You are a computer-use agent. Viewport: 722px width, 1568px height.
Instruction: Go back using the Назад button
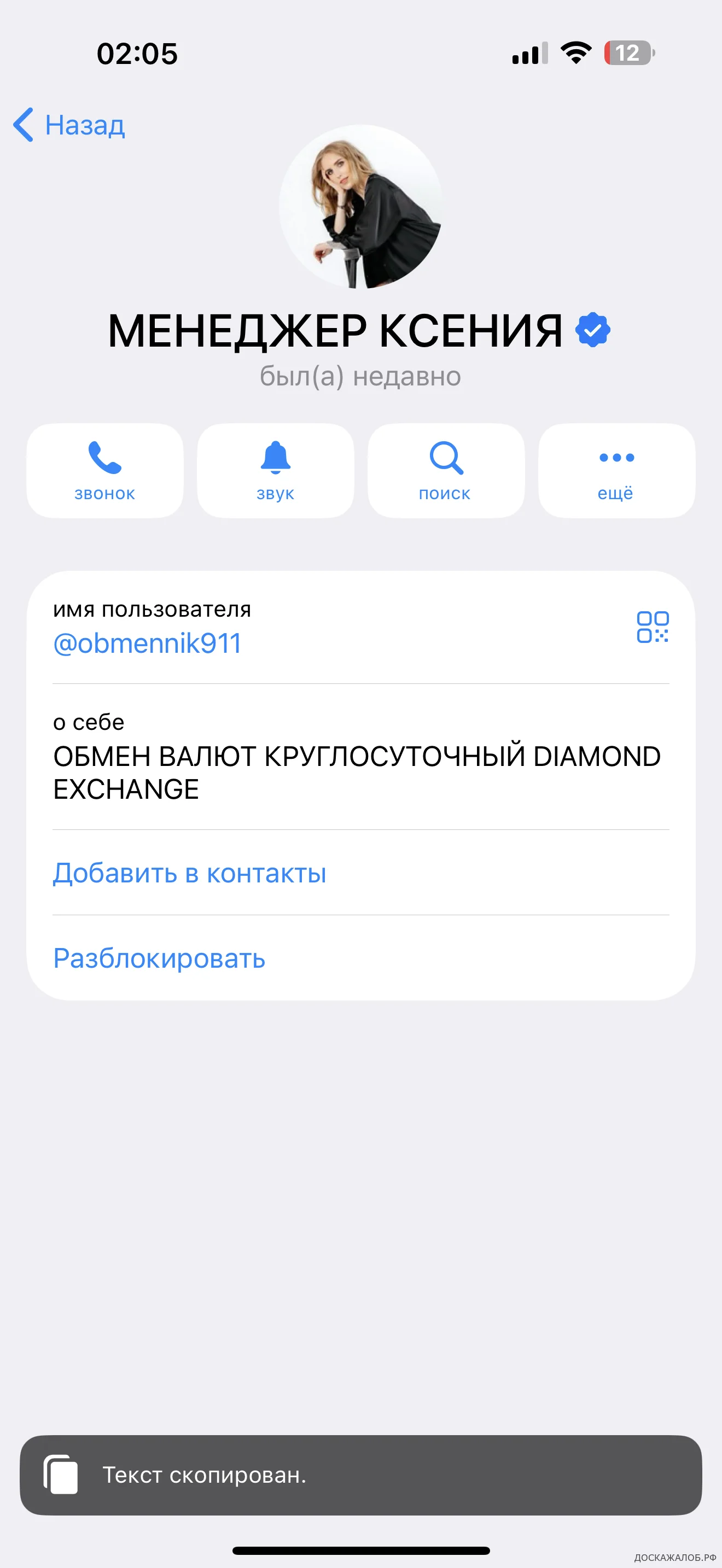69,125
